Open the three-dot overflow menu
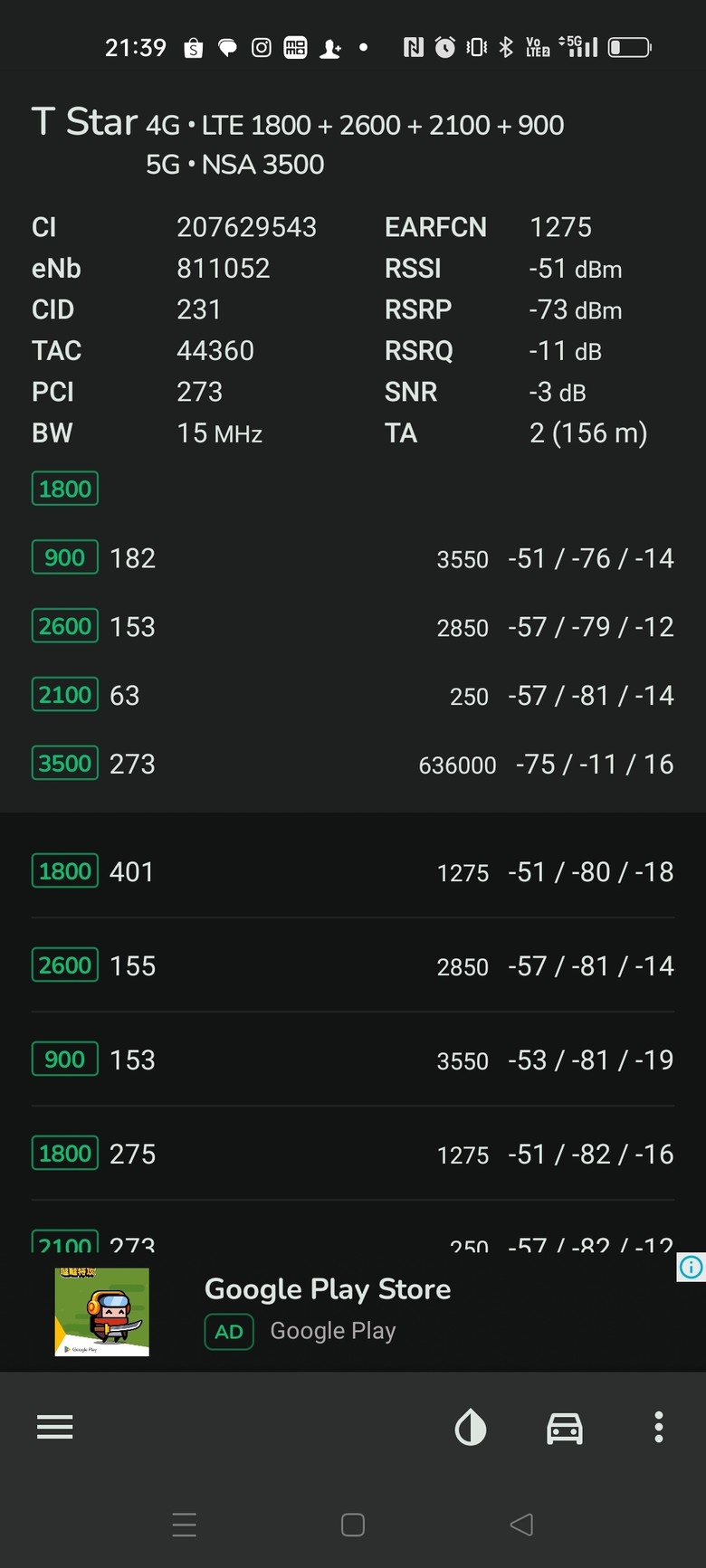 [659, 1427]
